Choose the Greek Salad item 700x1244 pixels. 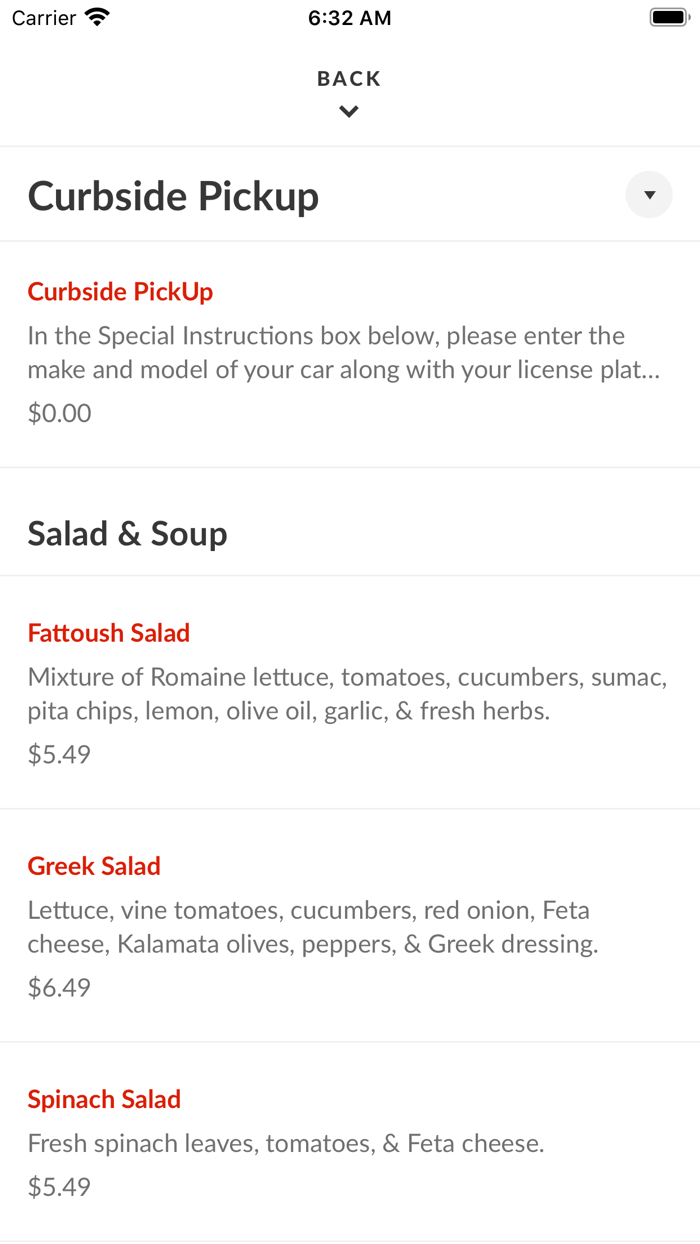point(350,926)
